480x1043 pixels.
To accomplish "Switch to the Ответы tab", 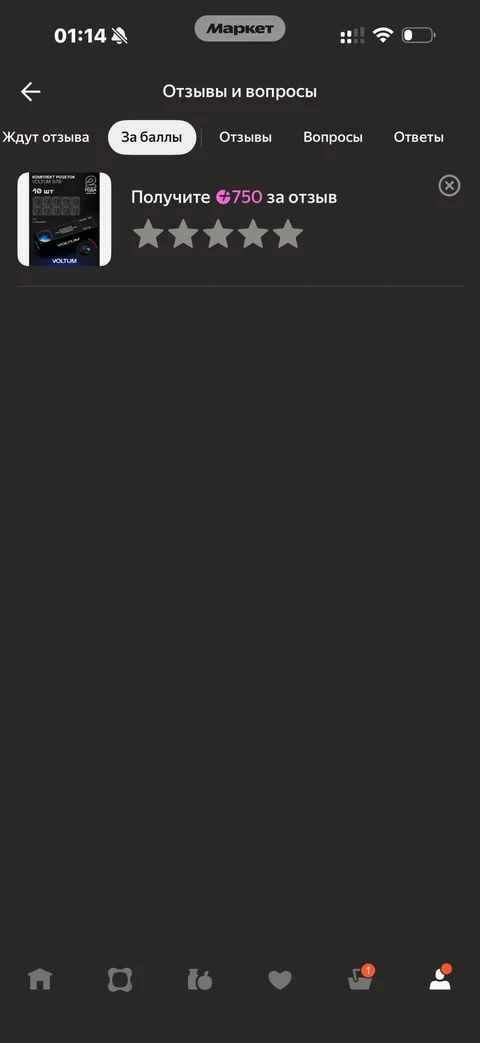I will [419, 138].
